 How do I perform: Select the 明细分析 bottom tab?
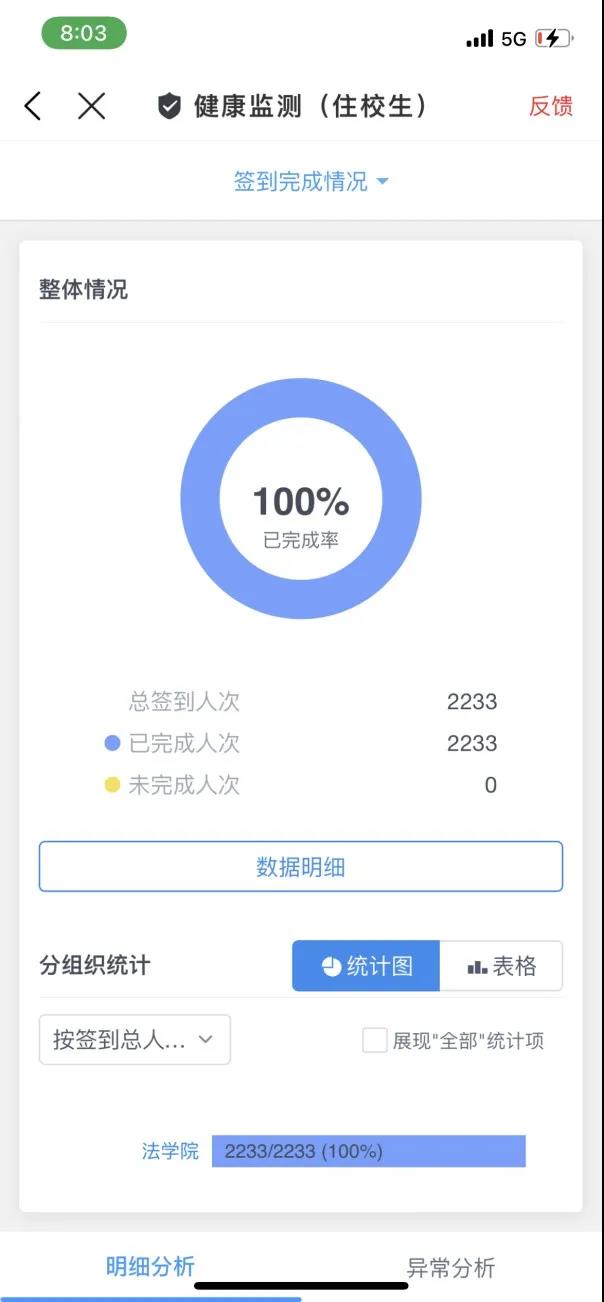point(150,1267)
